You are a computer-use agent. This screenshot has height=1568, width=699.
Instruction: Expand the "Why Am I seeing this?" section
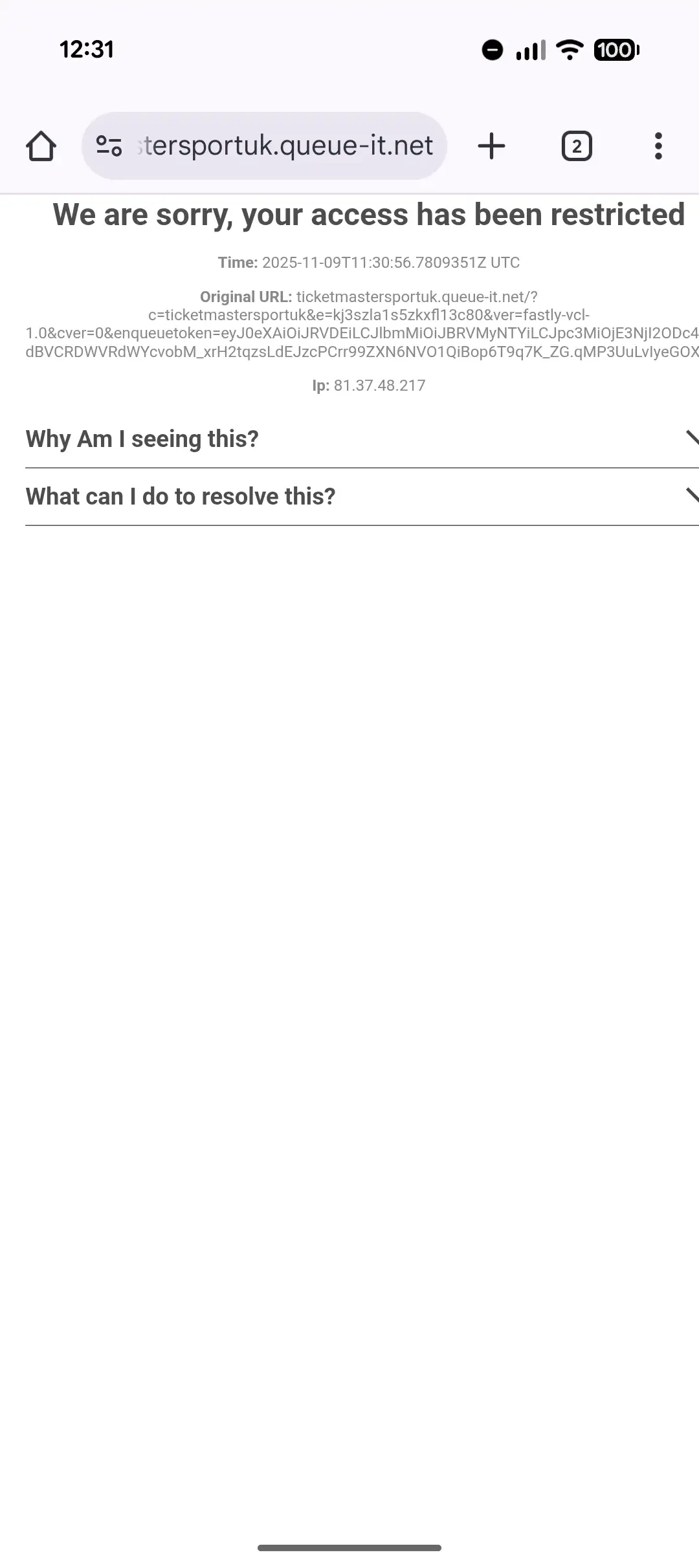click(x=349, y=439)
